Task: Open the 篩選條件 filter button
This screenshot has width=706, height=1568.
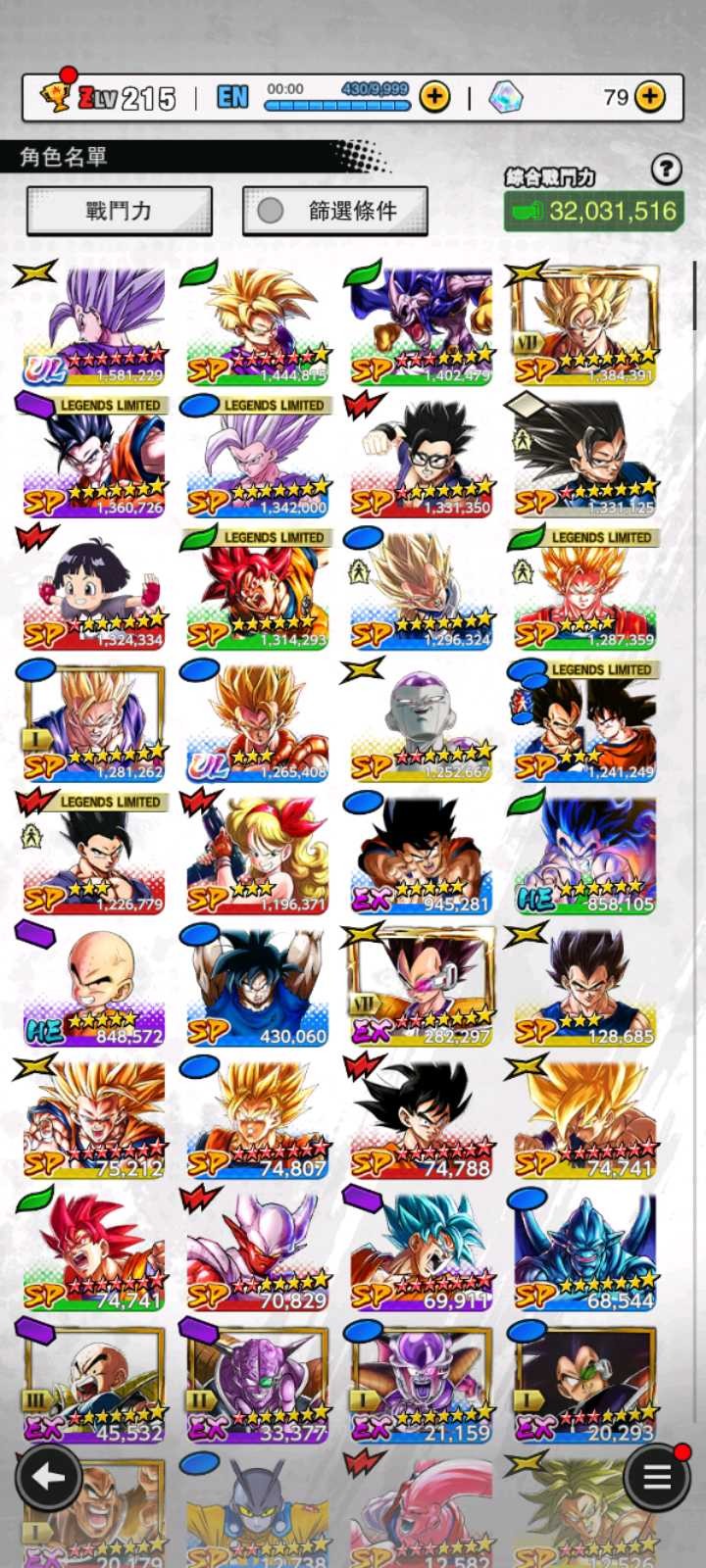Action: 334,211
